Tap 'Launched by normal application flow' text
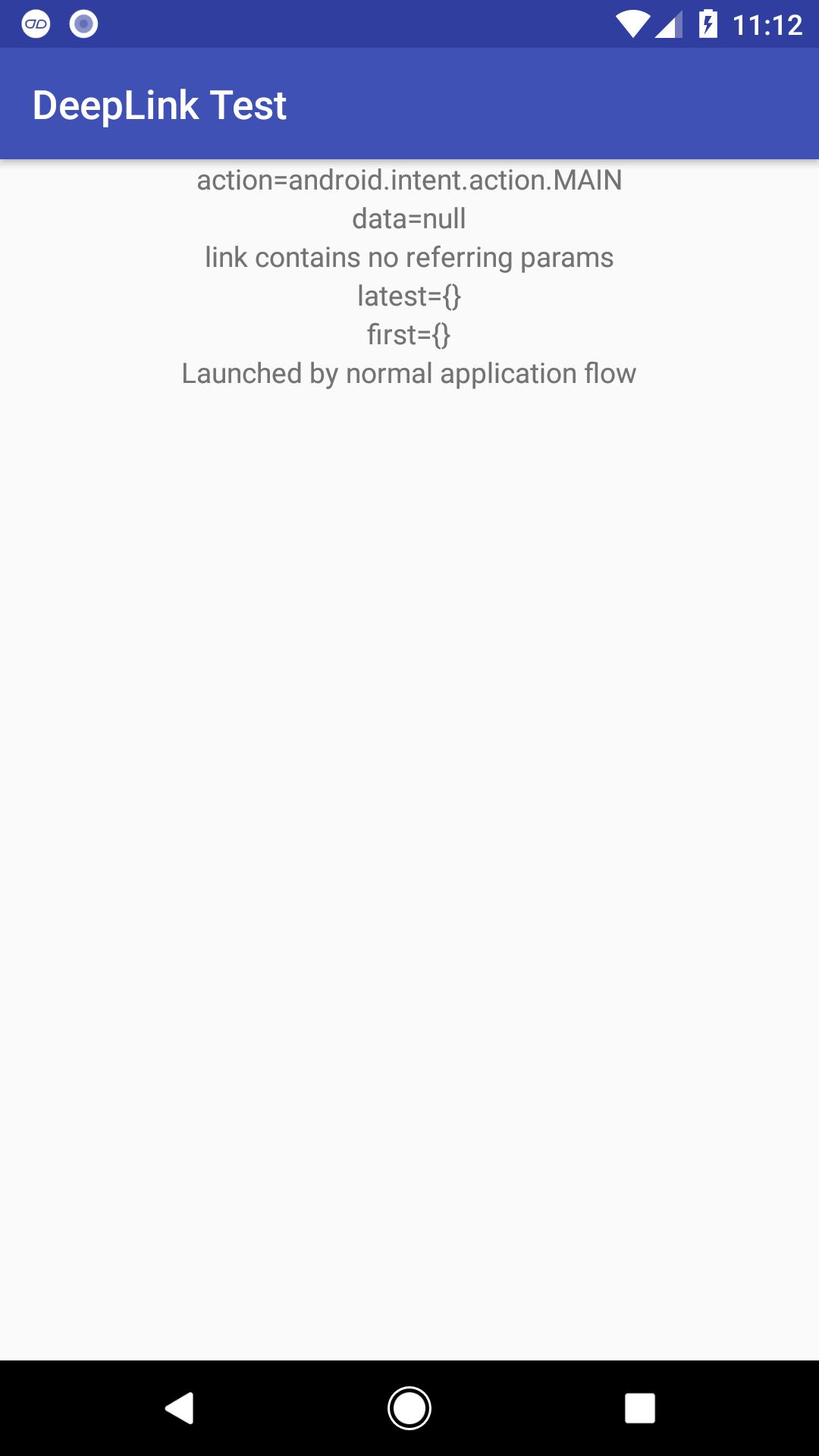This screenshot has width=819, height=1456. [x=409, y=373]
